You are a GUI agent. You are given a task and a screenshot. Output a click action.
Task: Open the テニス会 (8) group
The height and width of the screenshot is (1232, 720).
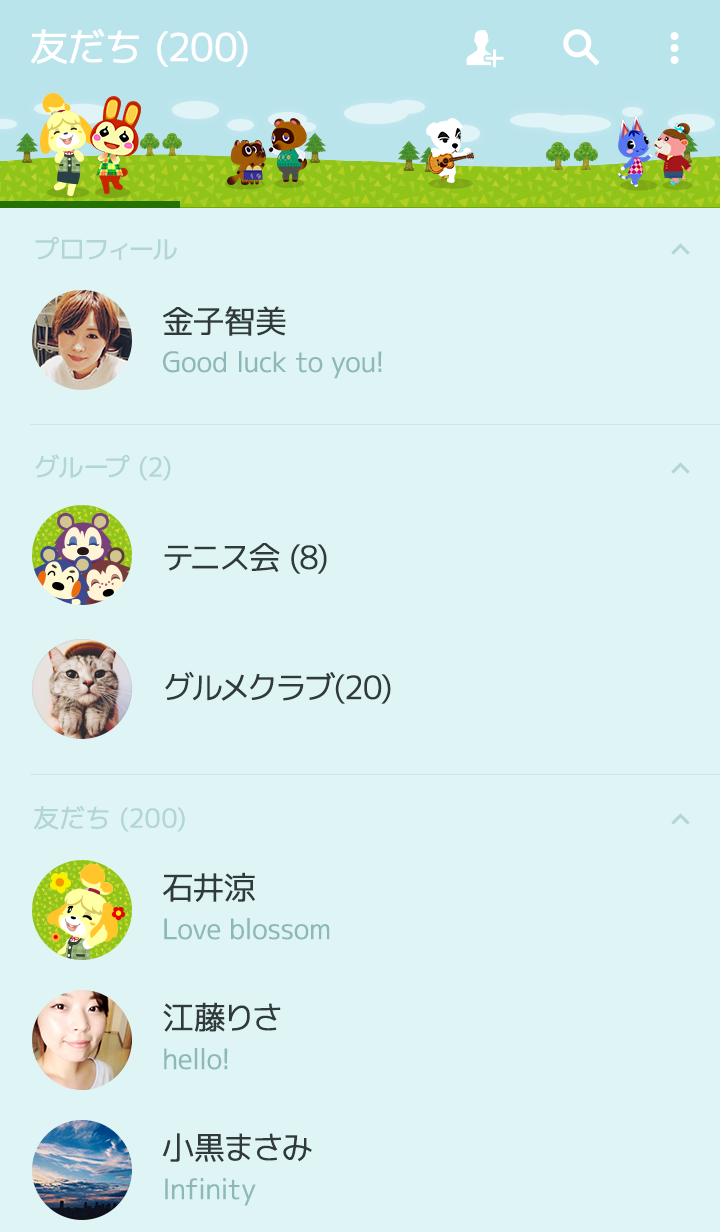(x=360, y=556)
